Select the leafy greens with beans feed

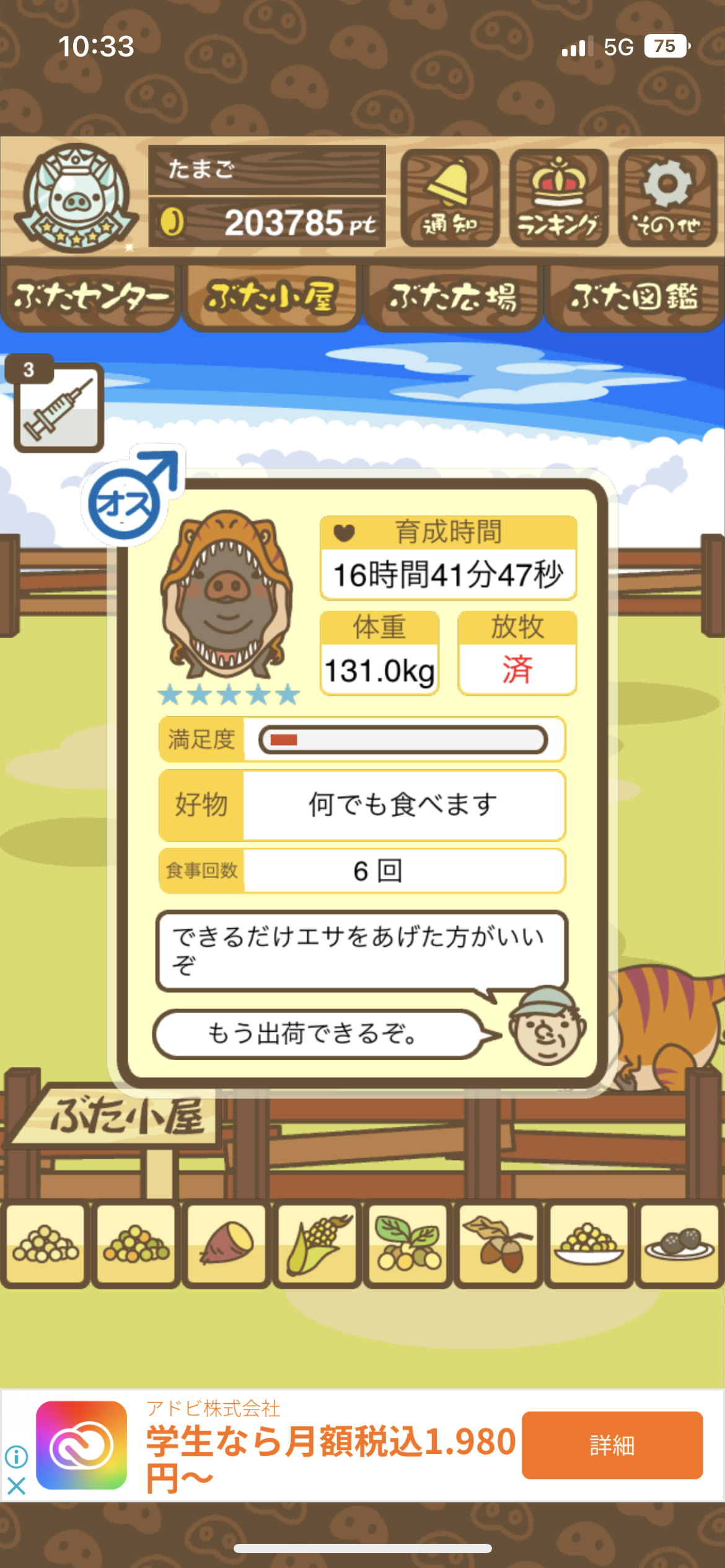coord(408,1244)
